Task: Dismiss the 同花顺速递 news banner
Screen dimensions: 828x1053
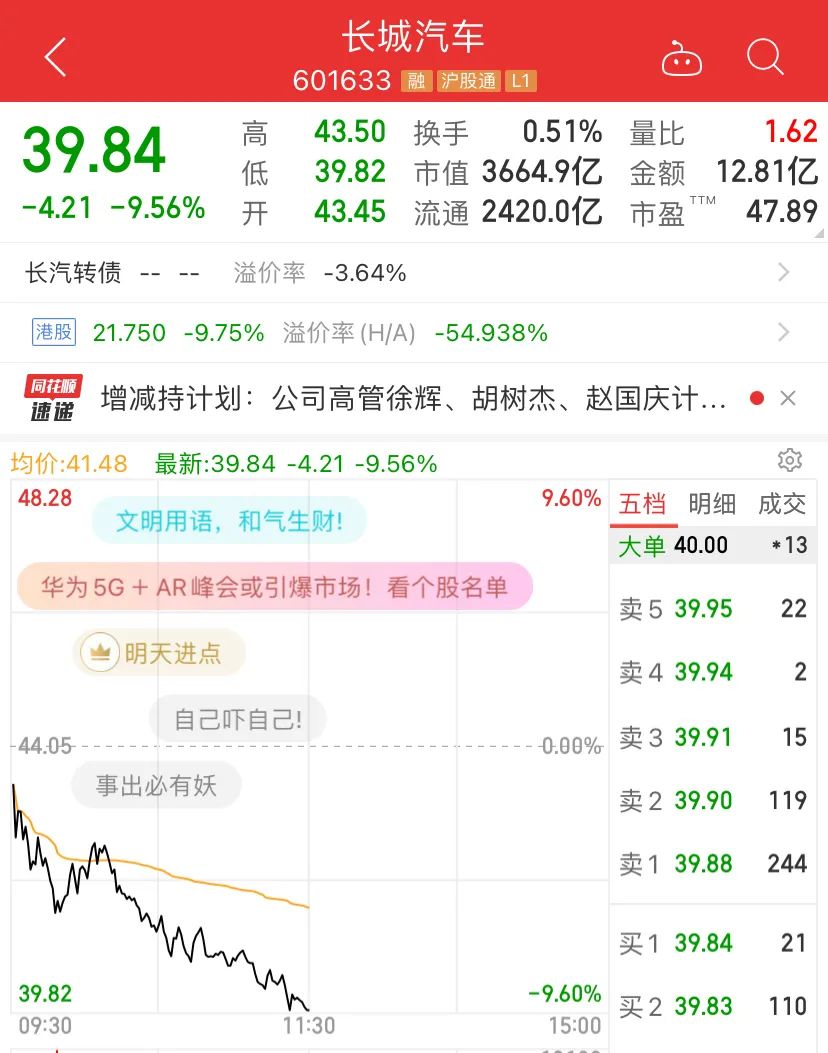Action: (788, 399)
